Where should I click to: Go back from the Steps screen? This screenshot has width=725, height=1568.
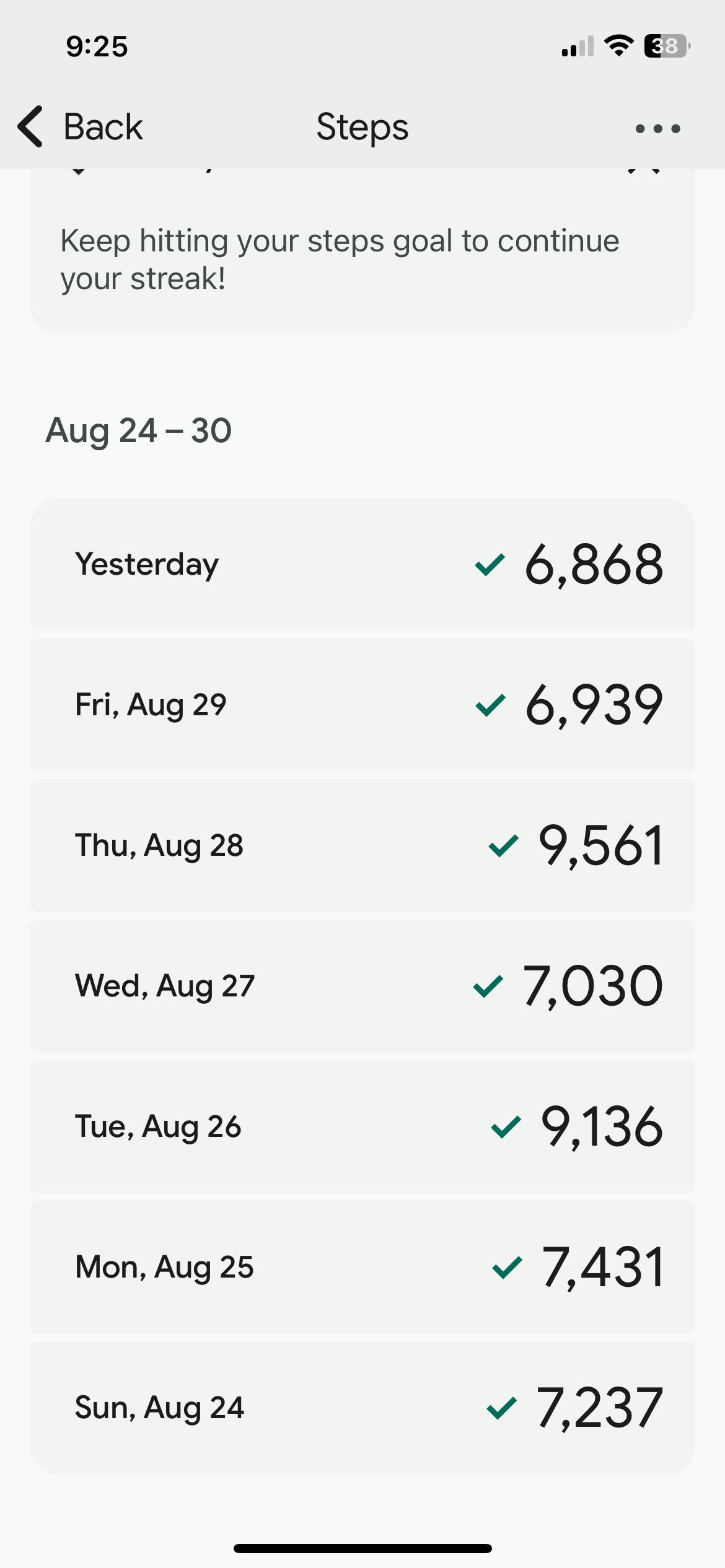click(x=81, y=127)
